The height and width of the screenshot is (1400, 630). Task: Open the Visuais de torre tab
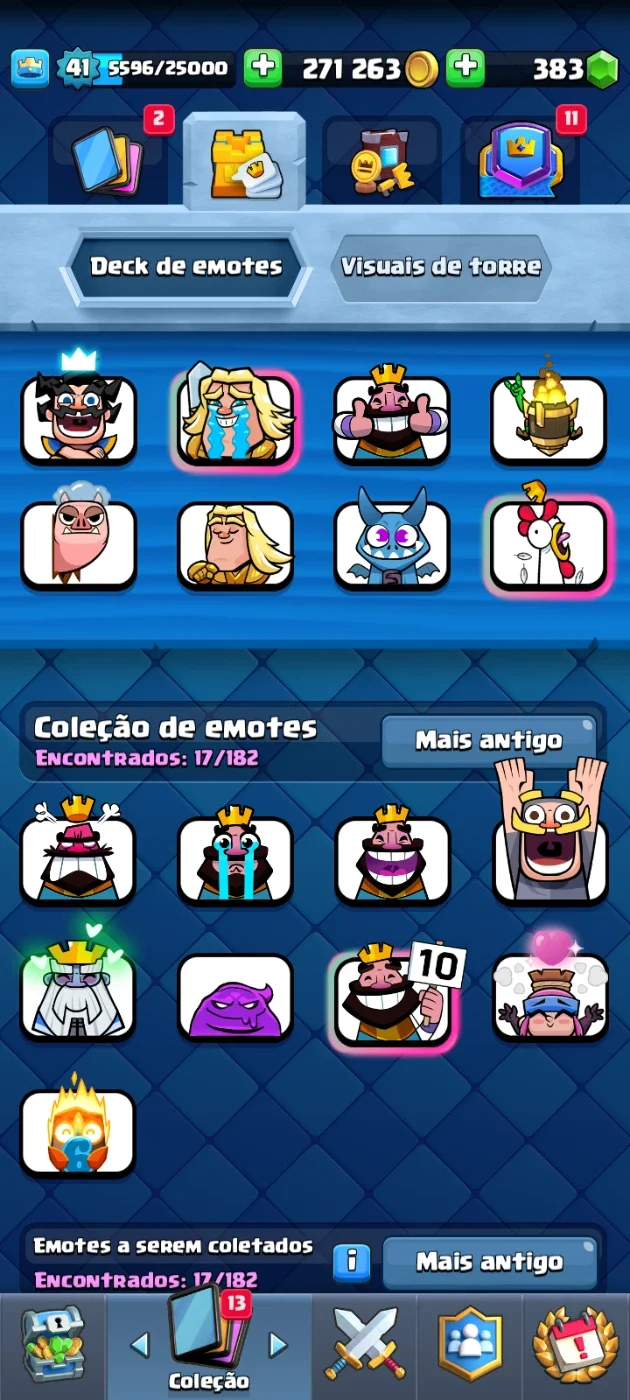coord(441,267)
